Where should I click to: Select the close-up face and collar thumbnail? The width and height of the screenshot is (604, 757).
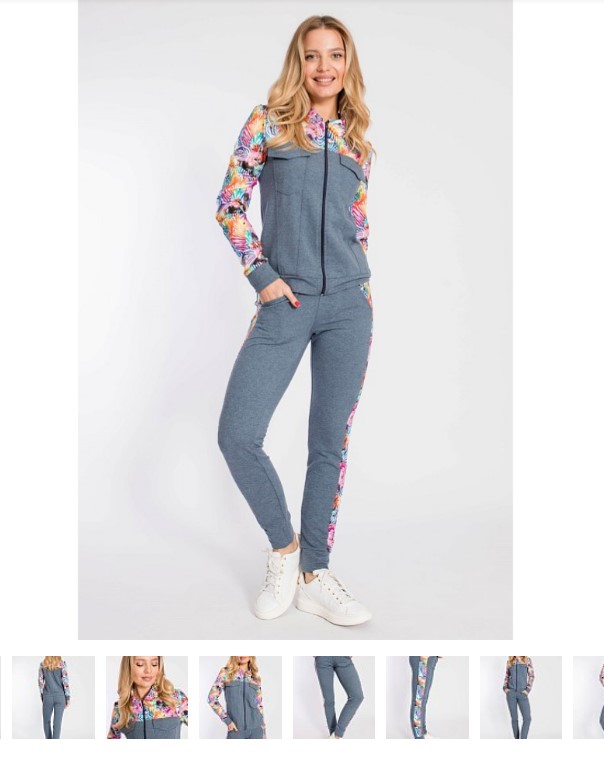point(147,697)
